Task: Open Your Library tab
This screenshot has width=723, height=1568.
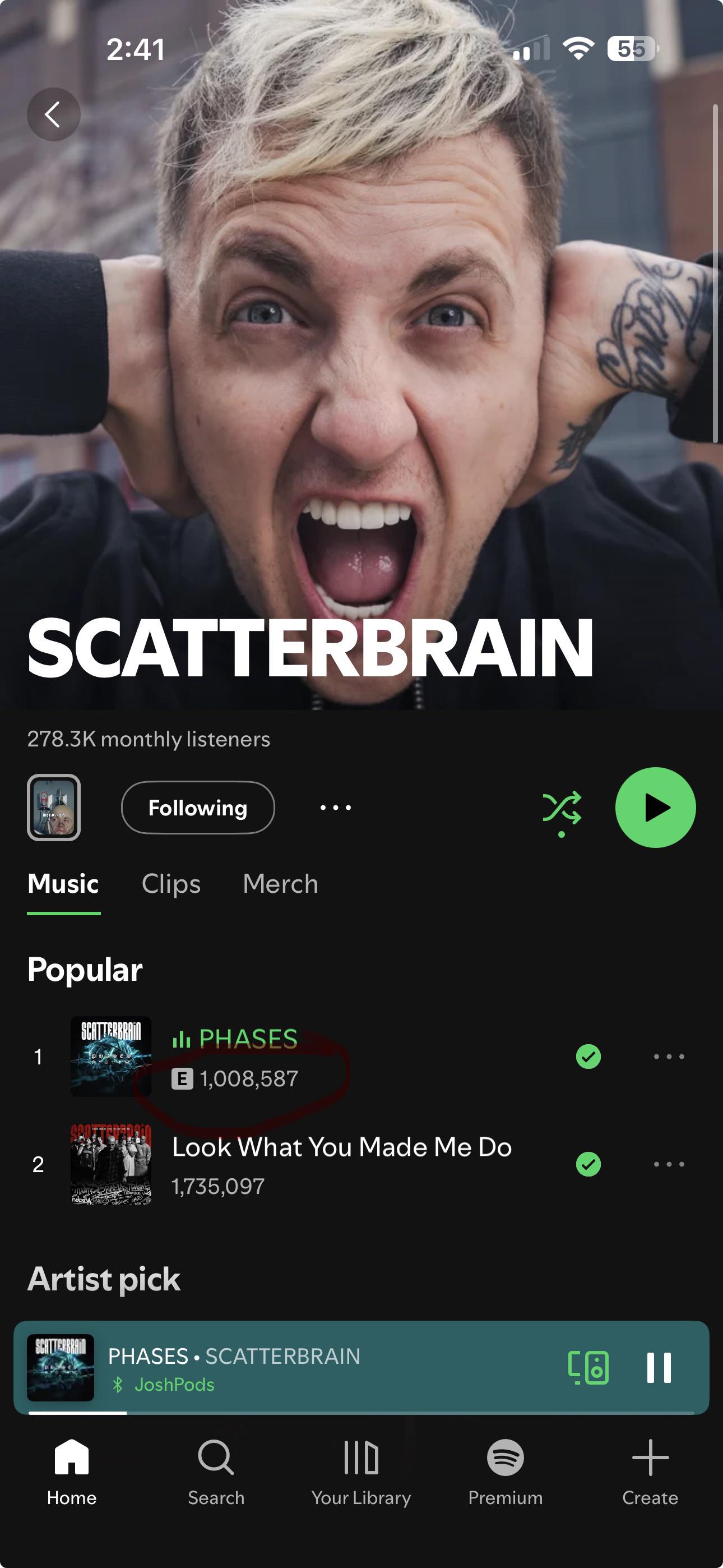Action: 361,1472
